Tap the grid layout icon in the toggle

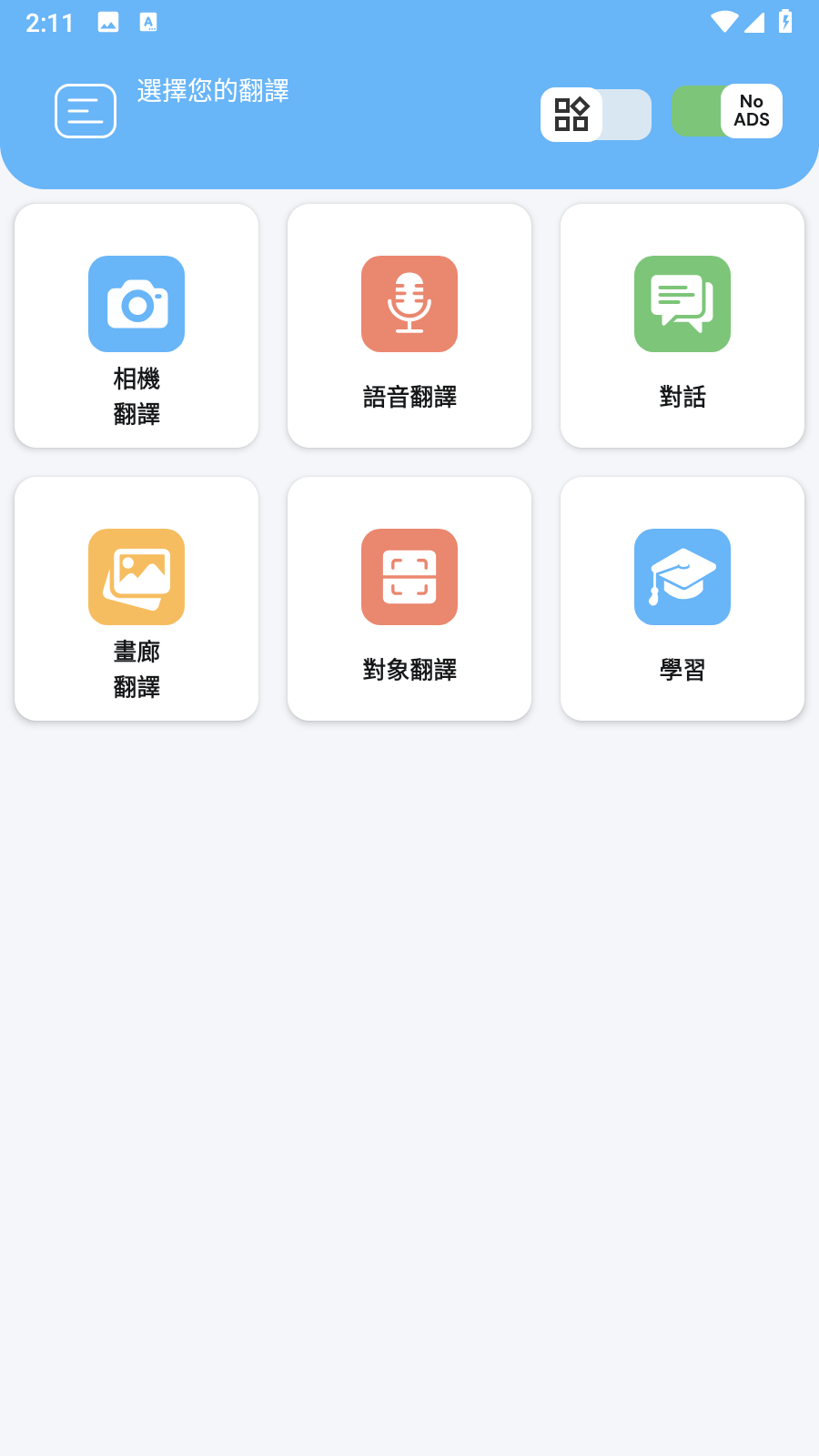(x=571, y=115)
